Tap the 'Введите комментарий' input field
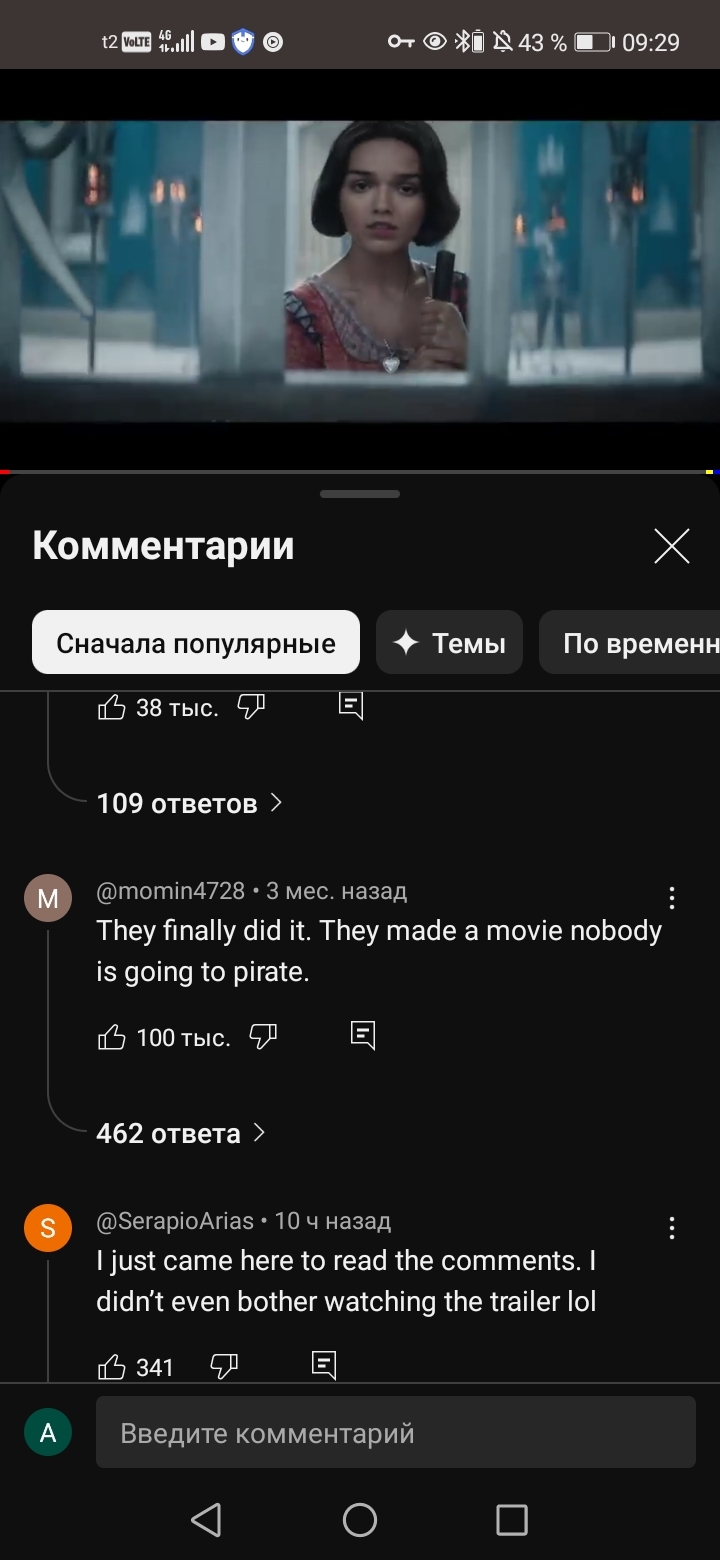The width and height of the screenshot is (720, 1560). point(395,1432)
